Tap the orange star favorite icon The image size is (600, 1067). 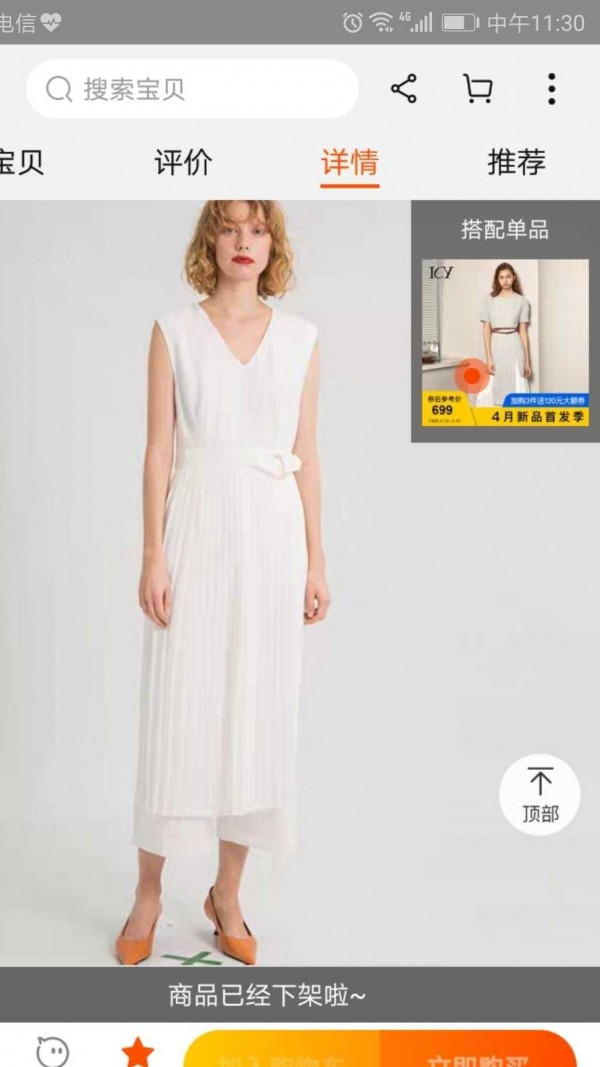pos(137,1051)
